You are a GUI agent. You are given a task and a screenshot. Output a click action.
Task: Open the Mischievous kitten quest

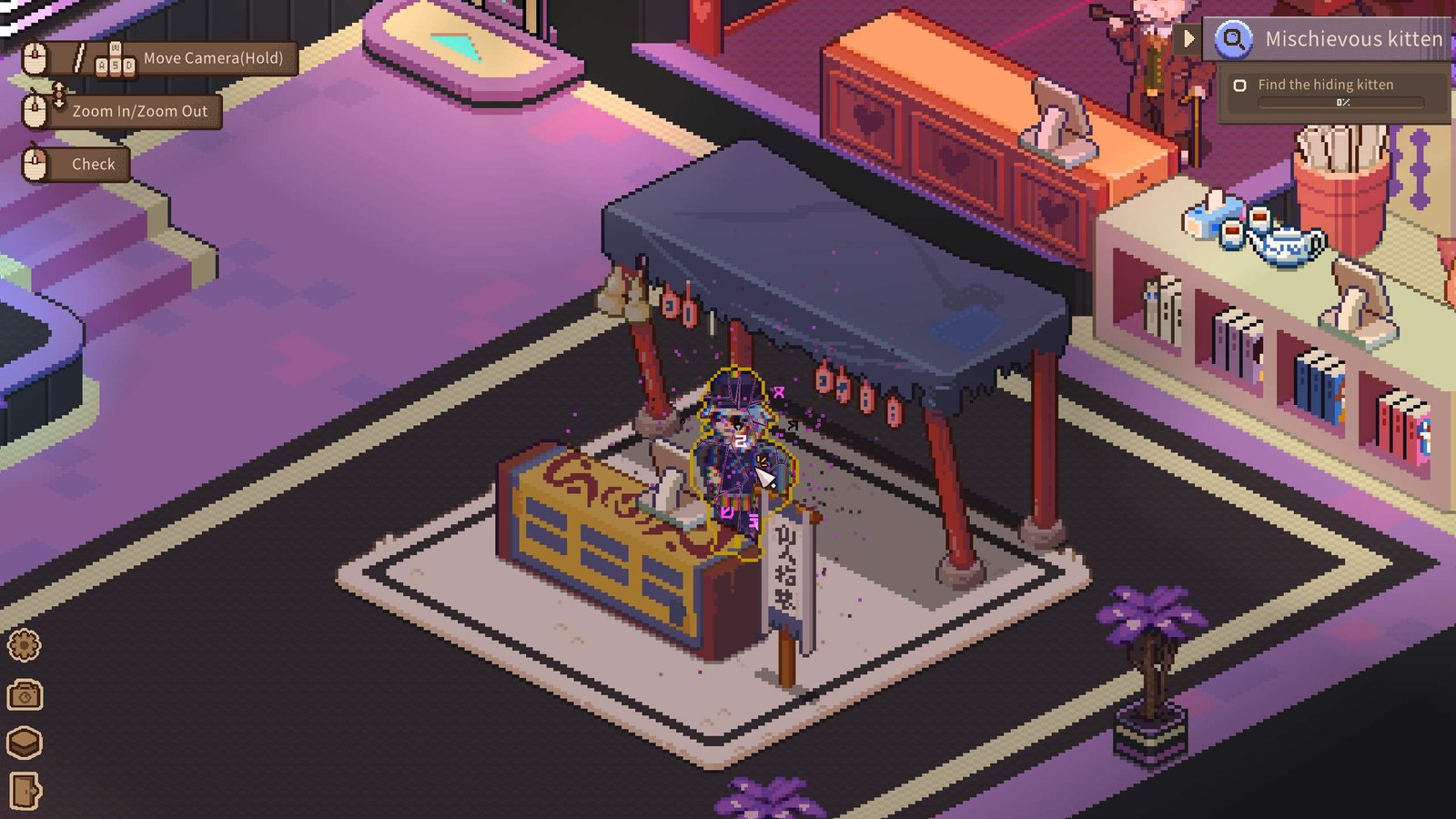point(1352,39)
